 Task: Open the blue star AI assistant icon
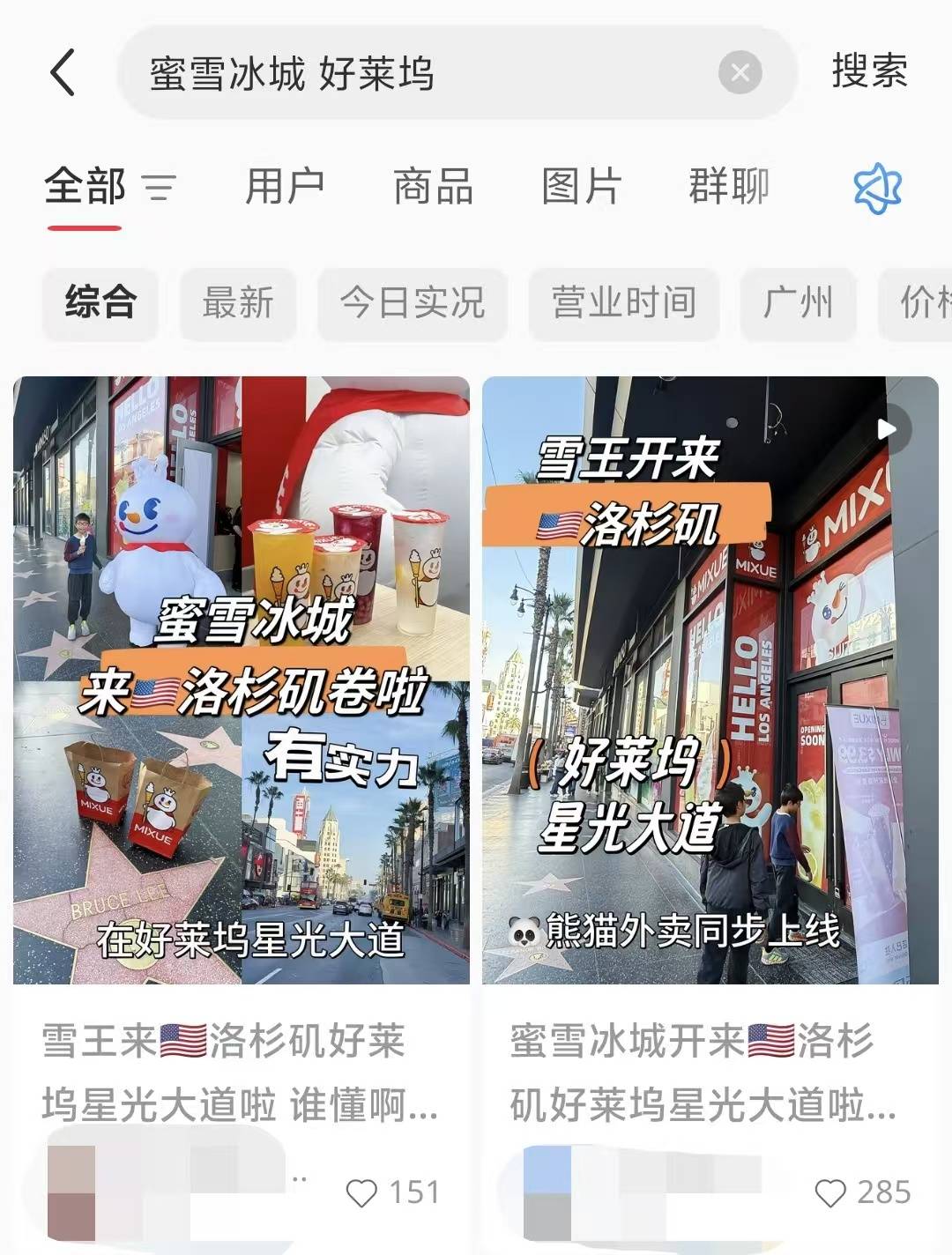pos(877,188)
